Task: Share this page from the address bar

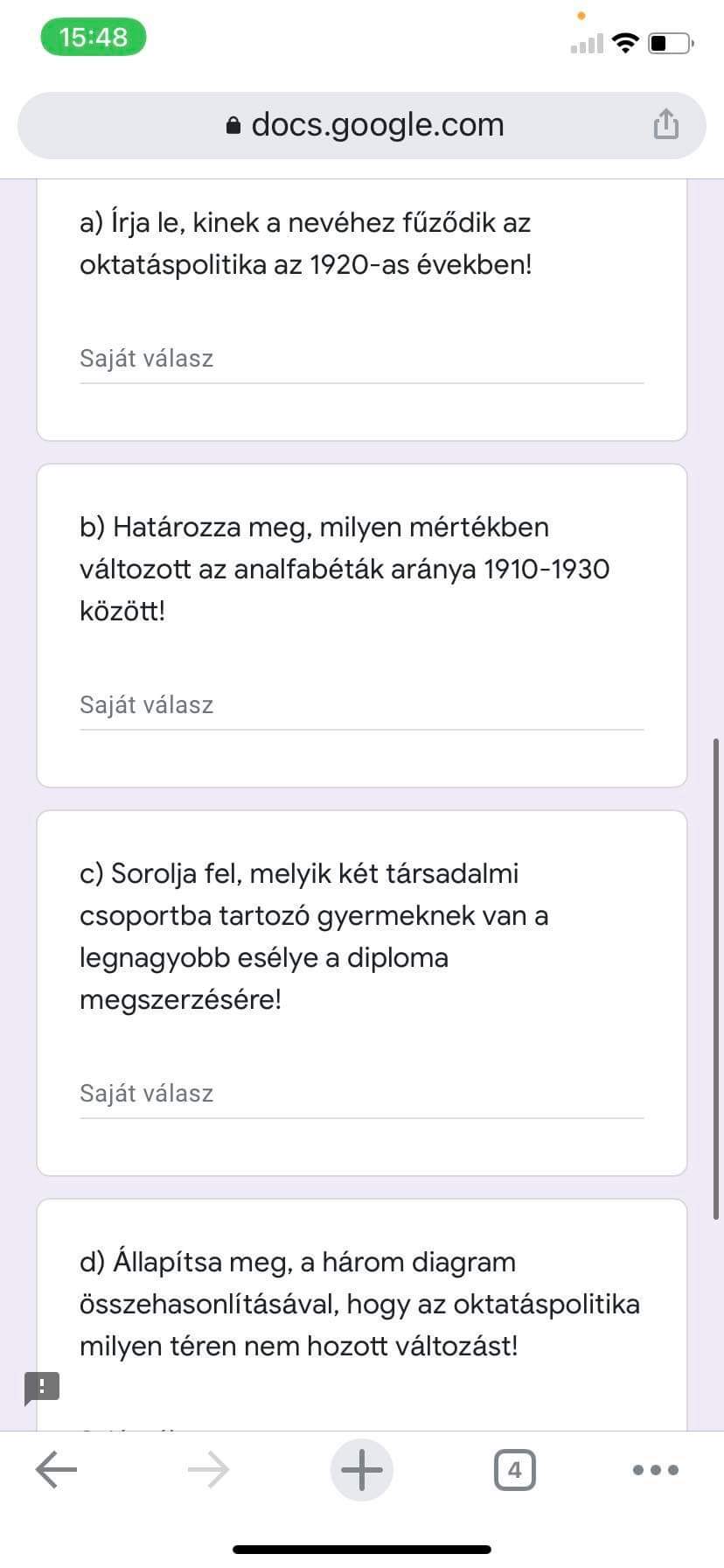Action: coord(665,124)
